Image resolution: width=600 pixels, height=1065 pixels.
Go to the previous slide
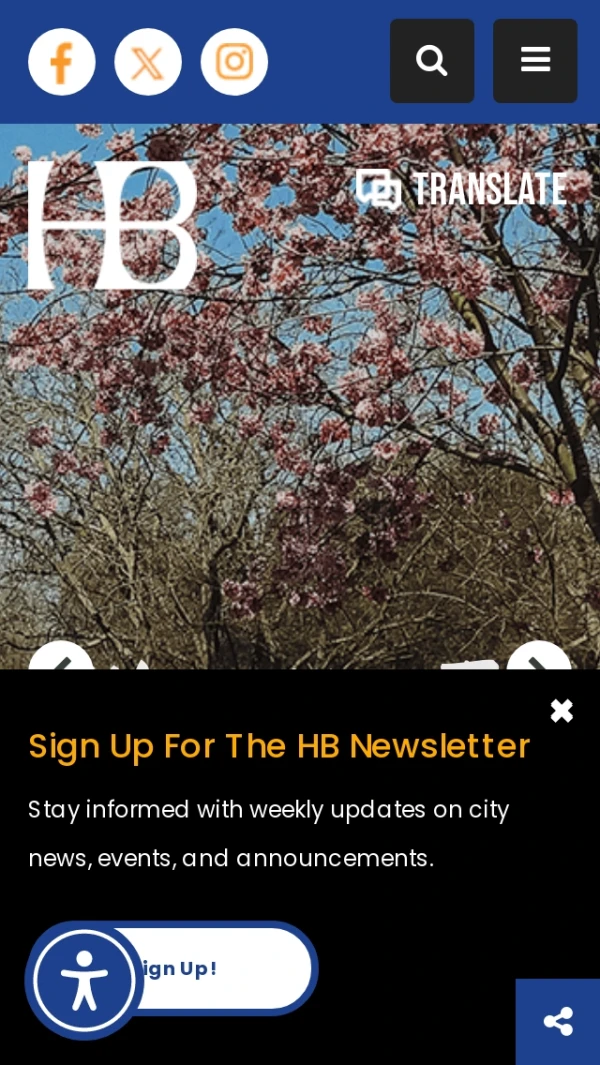61,656
